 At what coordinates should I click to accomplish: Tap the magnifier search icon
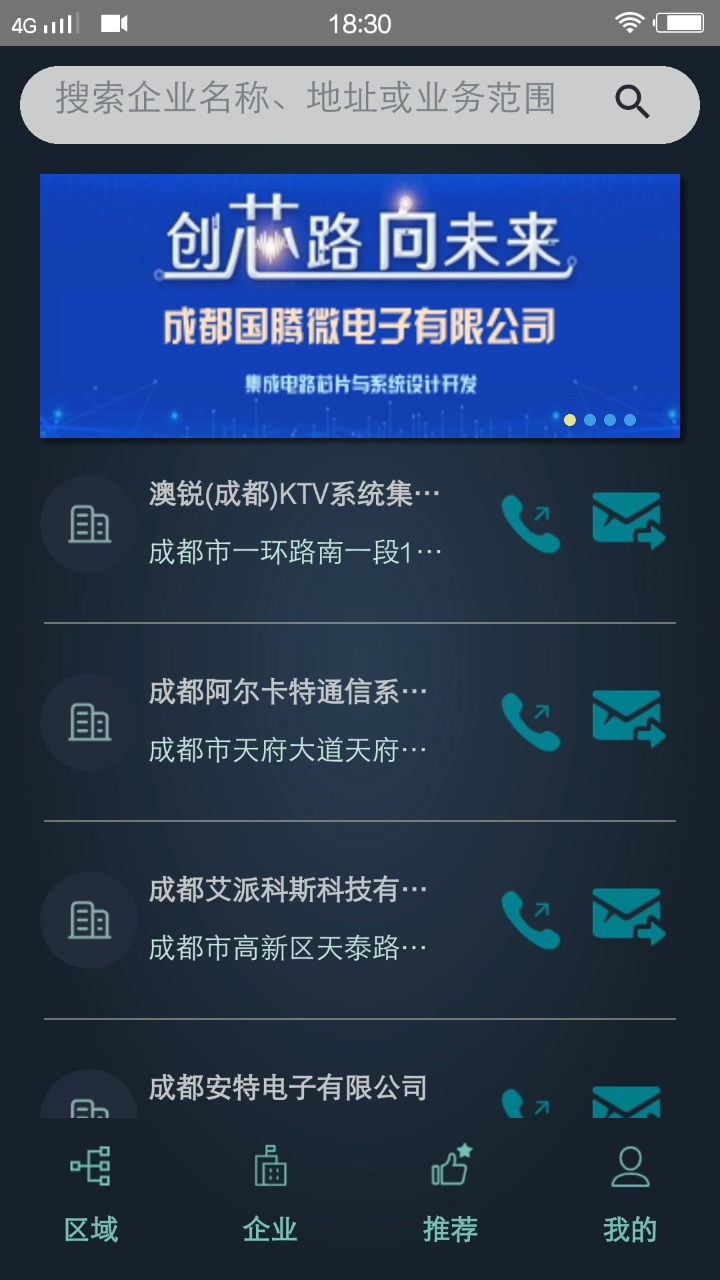[632, 102]
